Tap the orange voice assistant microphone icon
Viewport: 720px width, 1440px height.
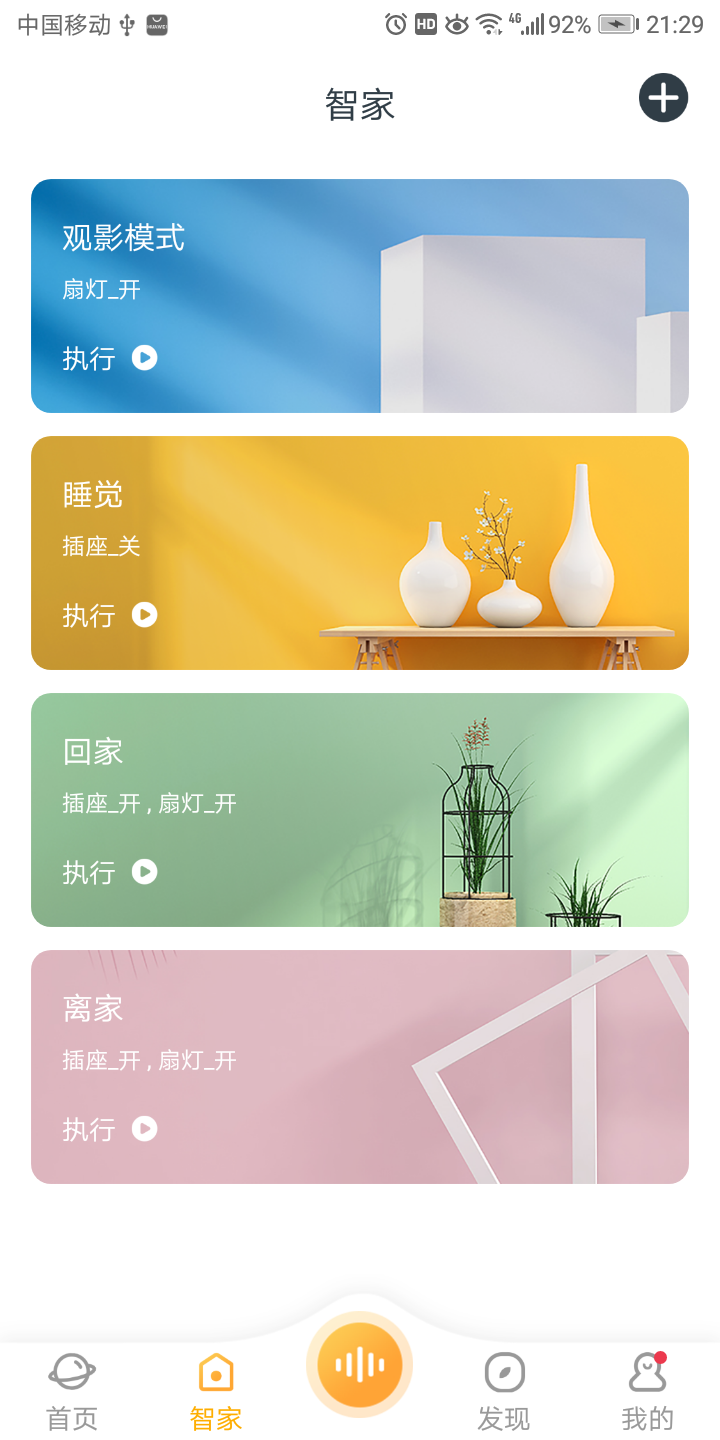[359, 1363]
